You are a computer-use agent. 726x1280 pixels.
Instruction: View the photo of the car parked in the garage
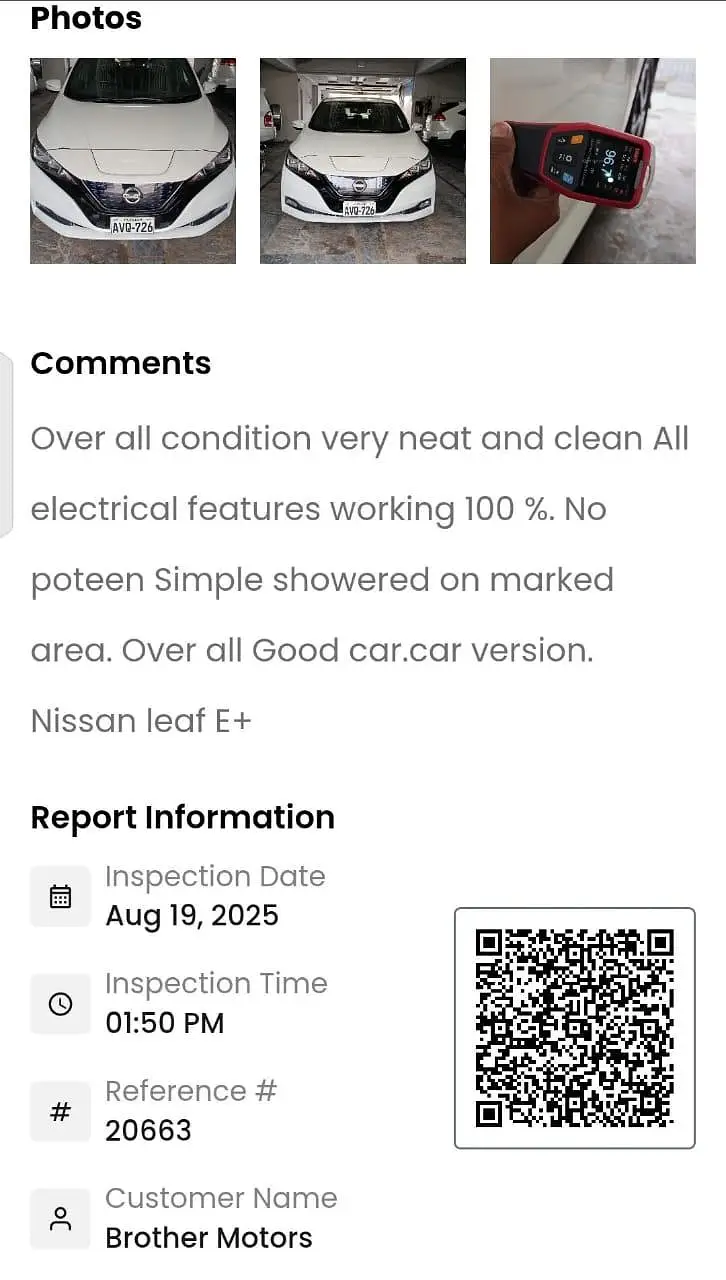362,161
